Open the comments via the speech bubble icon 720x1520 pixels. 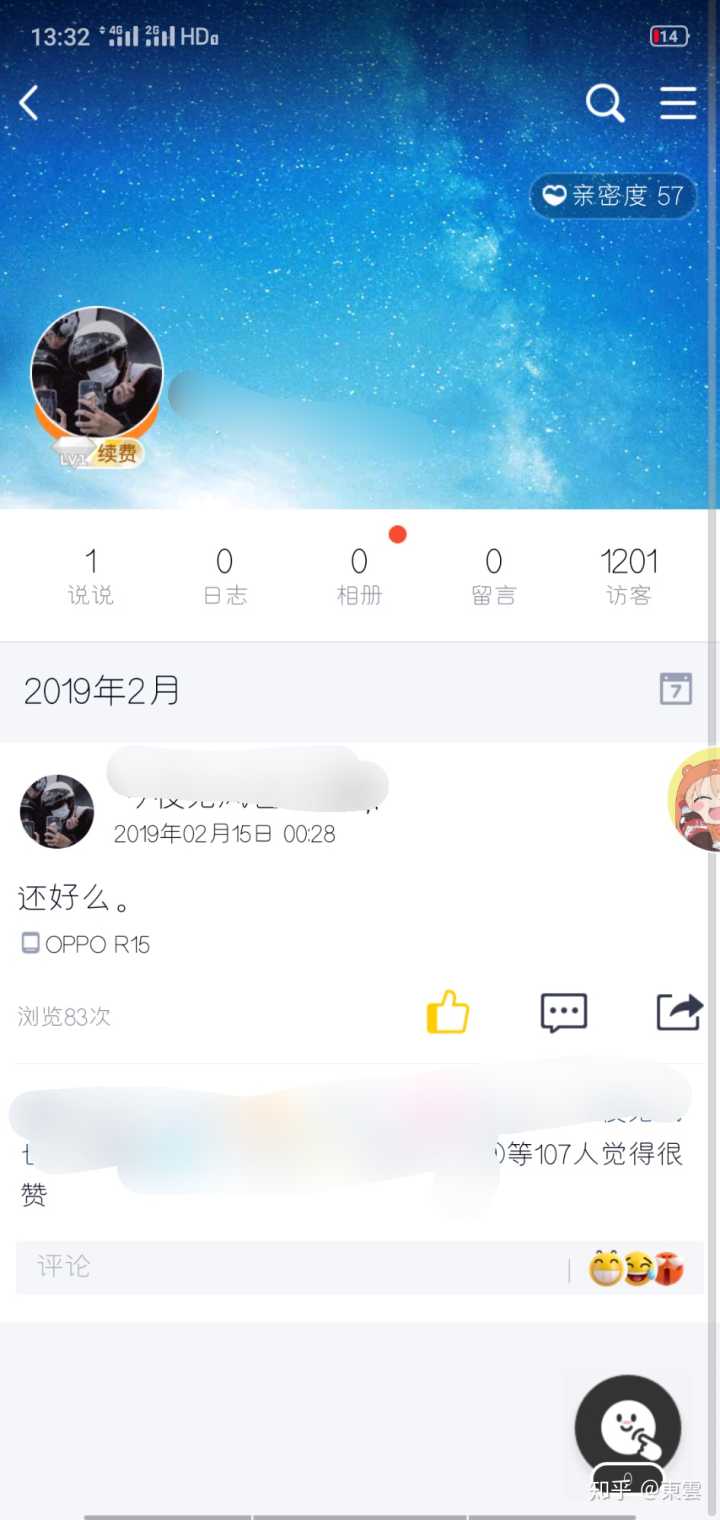click(563, 1012)
